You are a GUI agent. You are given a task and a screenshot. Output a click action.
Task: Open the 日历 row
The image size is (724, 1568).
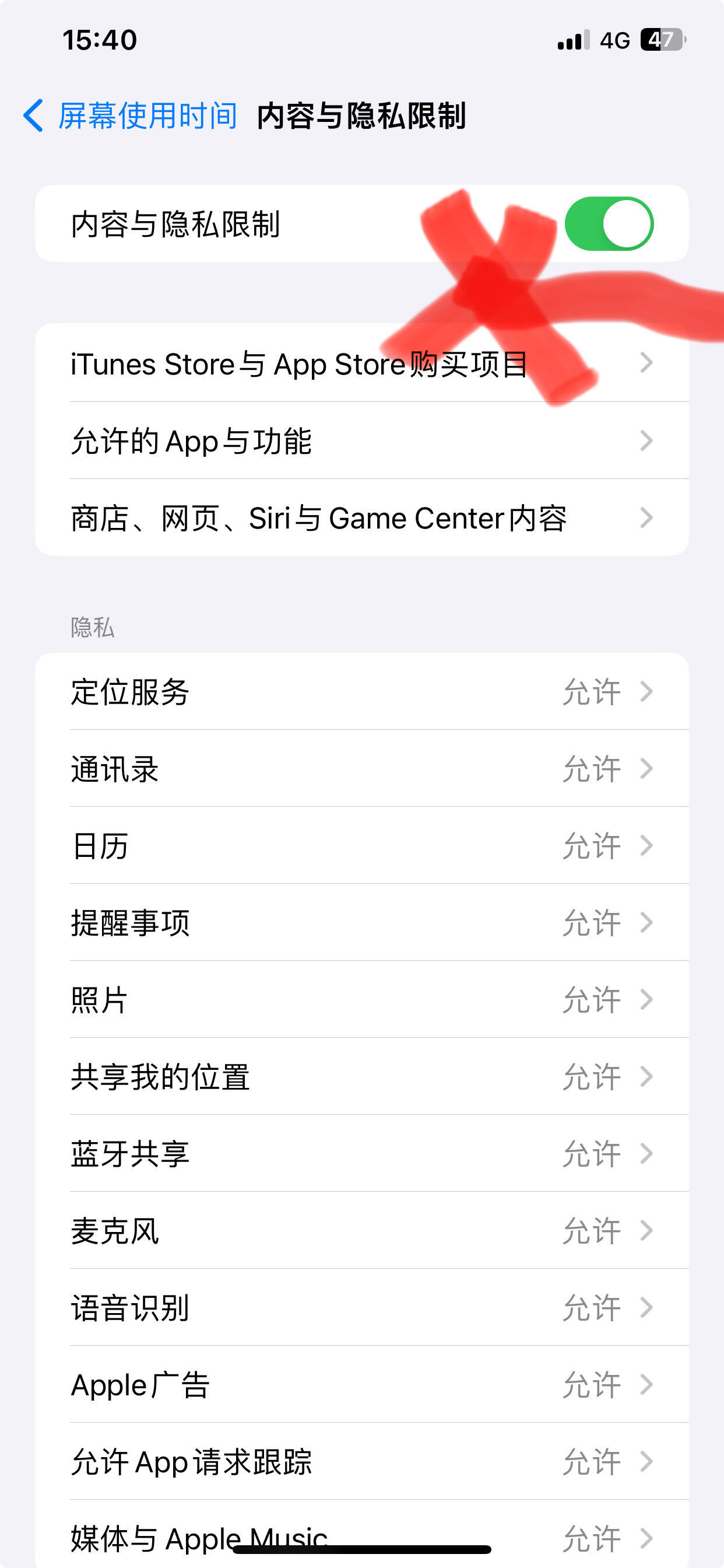(362, 845)
